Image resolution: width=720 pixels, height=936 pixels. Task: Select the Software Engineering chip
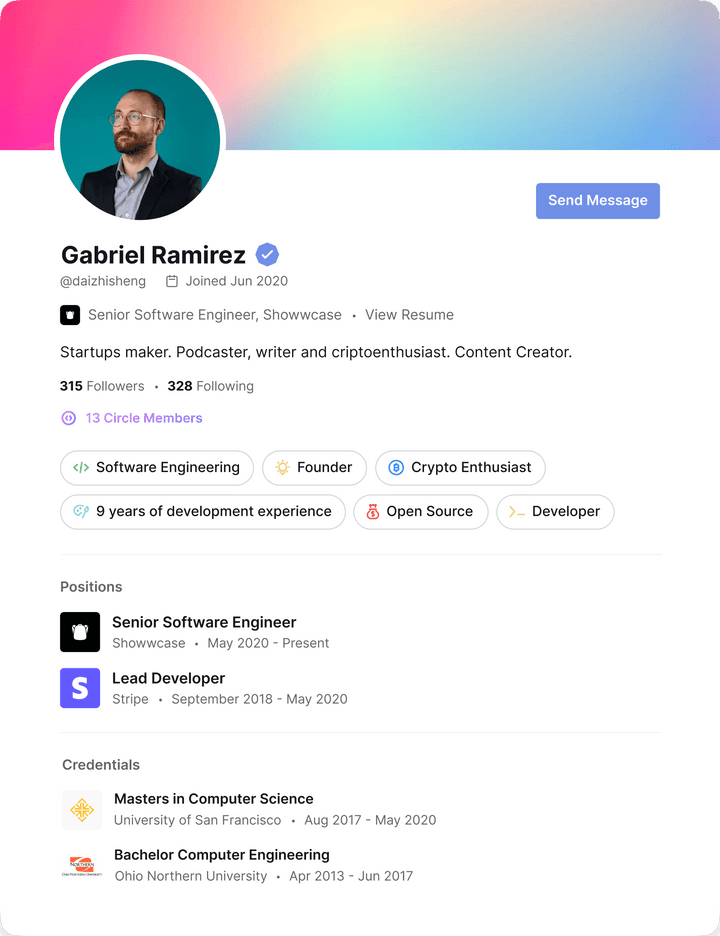click(x=157, y=467)
